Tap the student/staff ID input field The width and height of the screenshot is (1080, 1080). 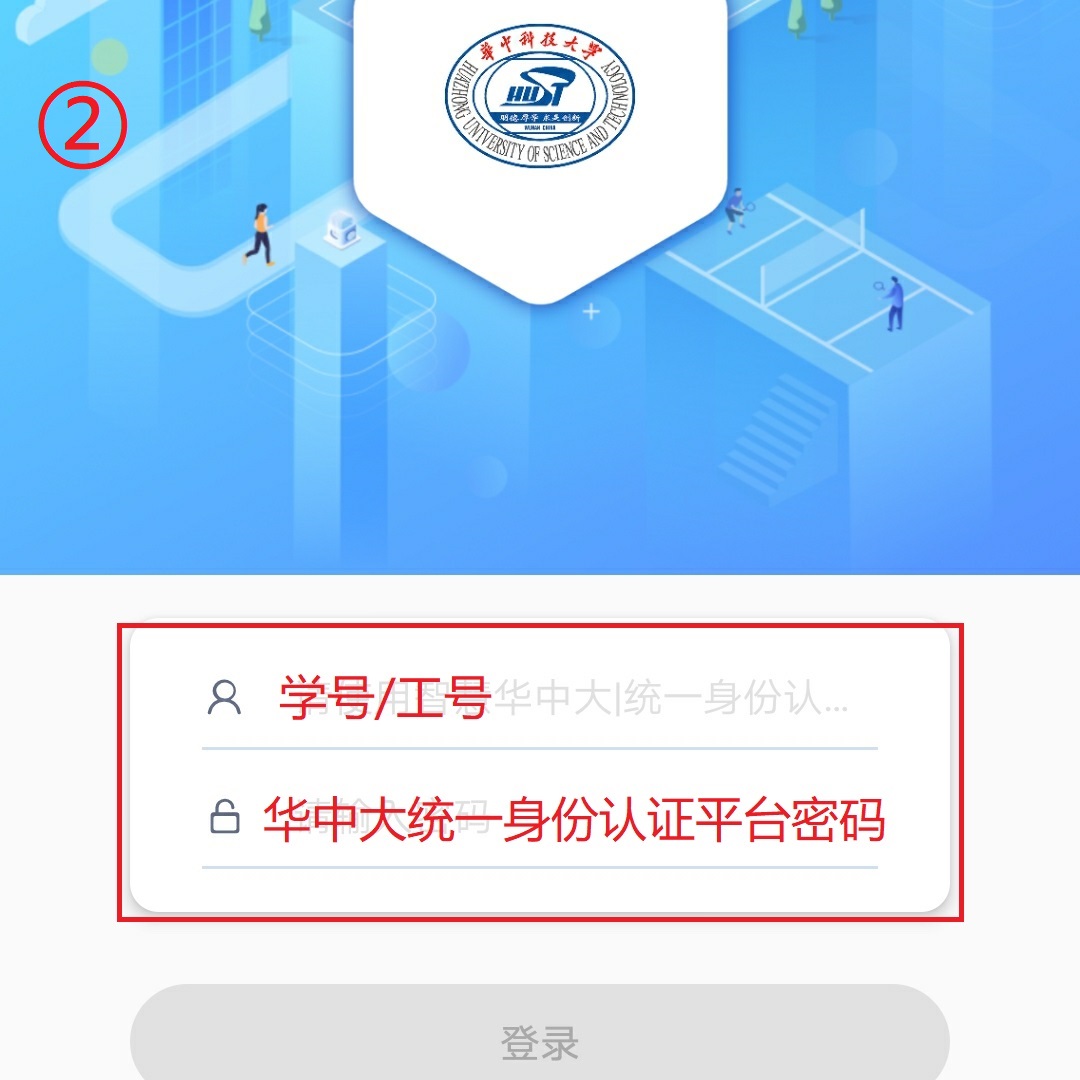pyautogui.click(x=560, y=698)
